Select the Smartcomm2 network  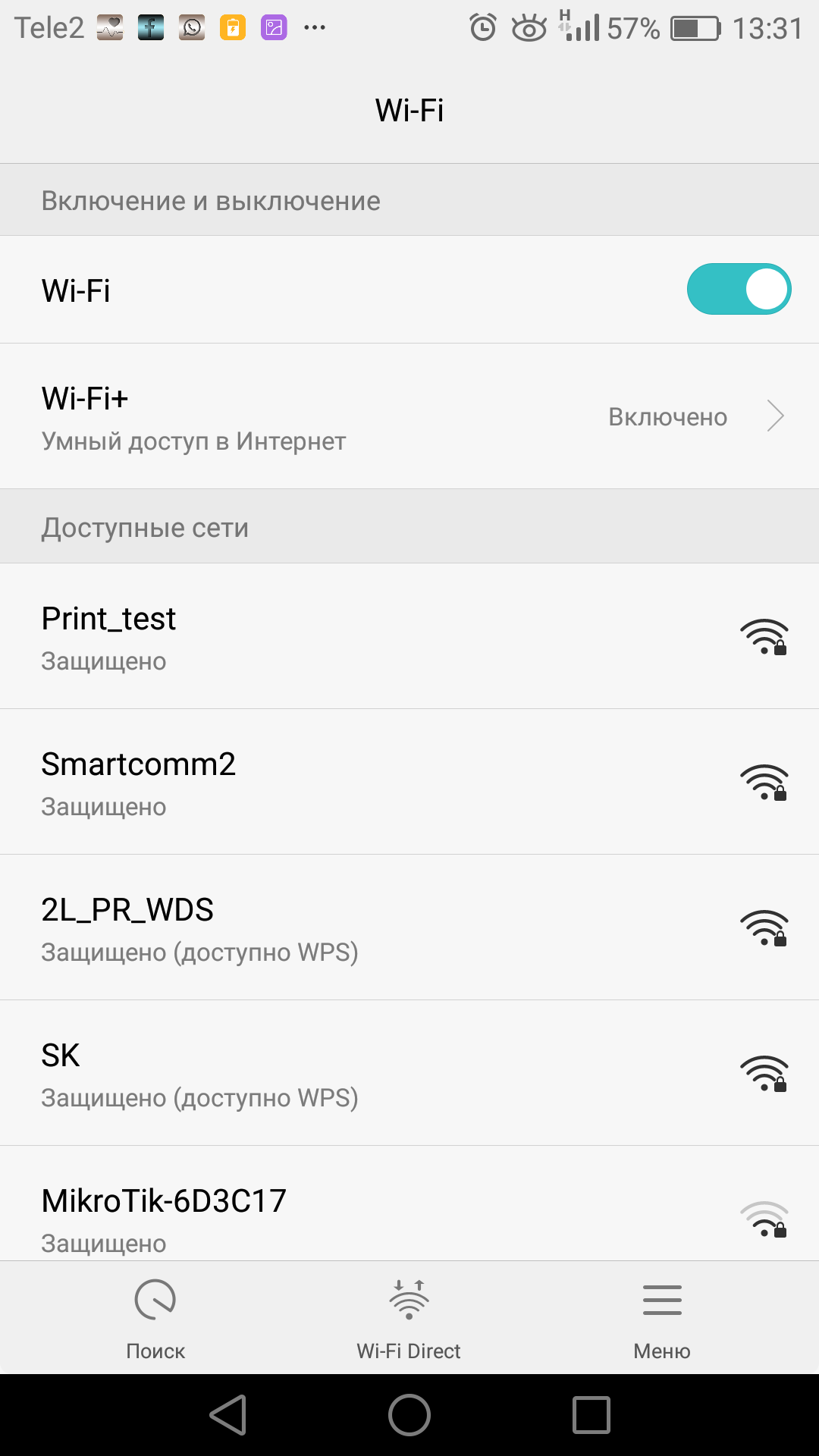pyautogui.click(x=409, y=783)
